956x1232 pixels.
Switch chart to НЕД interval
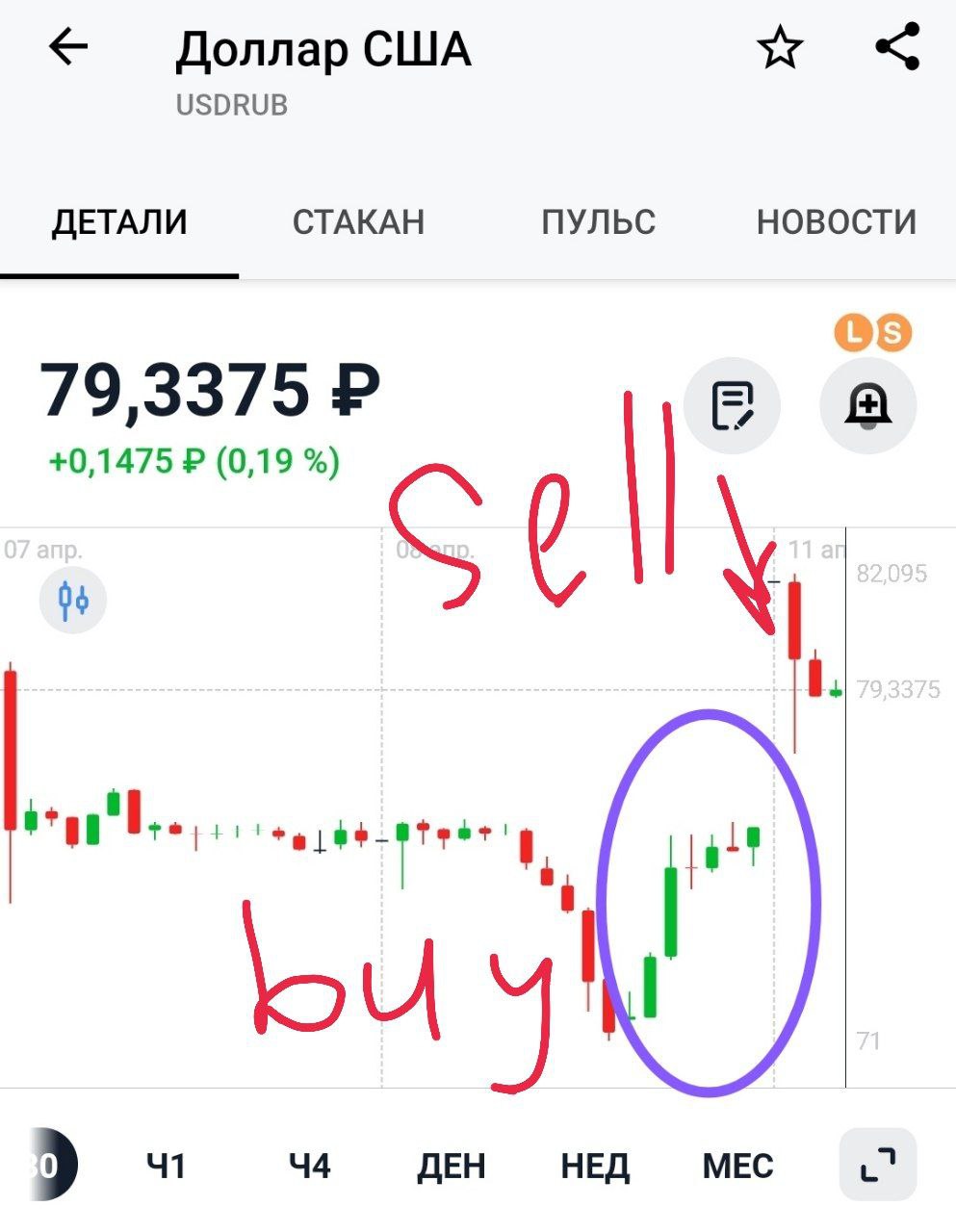(x=595, y=1167)
